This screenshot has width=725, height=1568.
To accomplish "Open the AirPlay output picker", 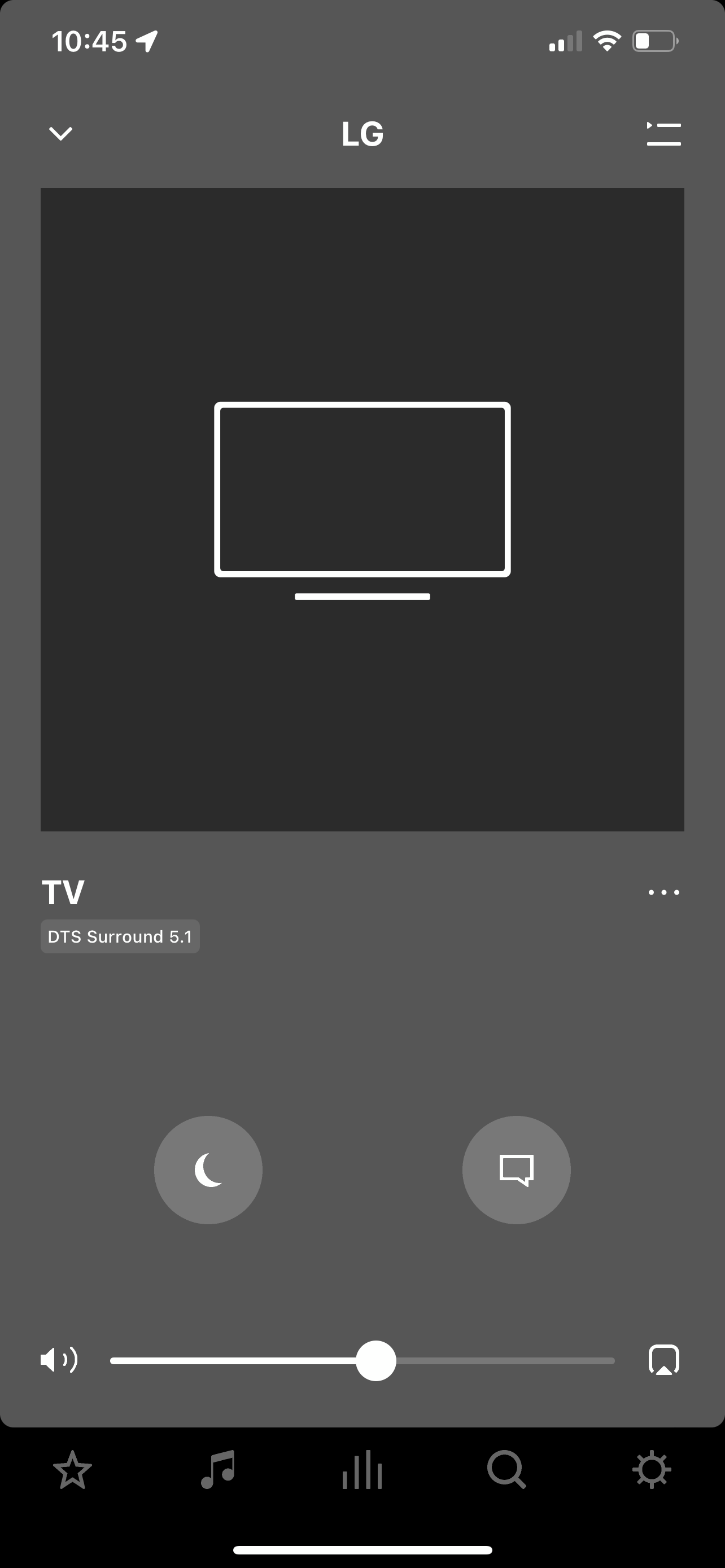I will [663, 1360].
